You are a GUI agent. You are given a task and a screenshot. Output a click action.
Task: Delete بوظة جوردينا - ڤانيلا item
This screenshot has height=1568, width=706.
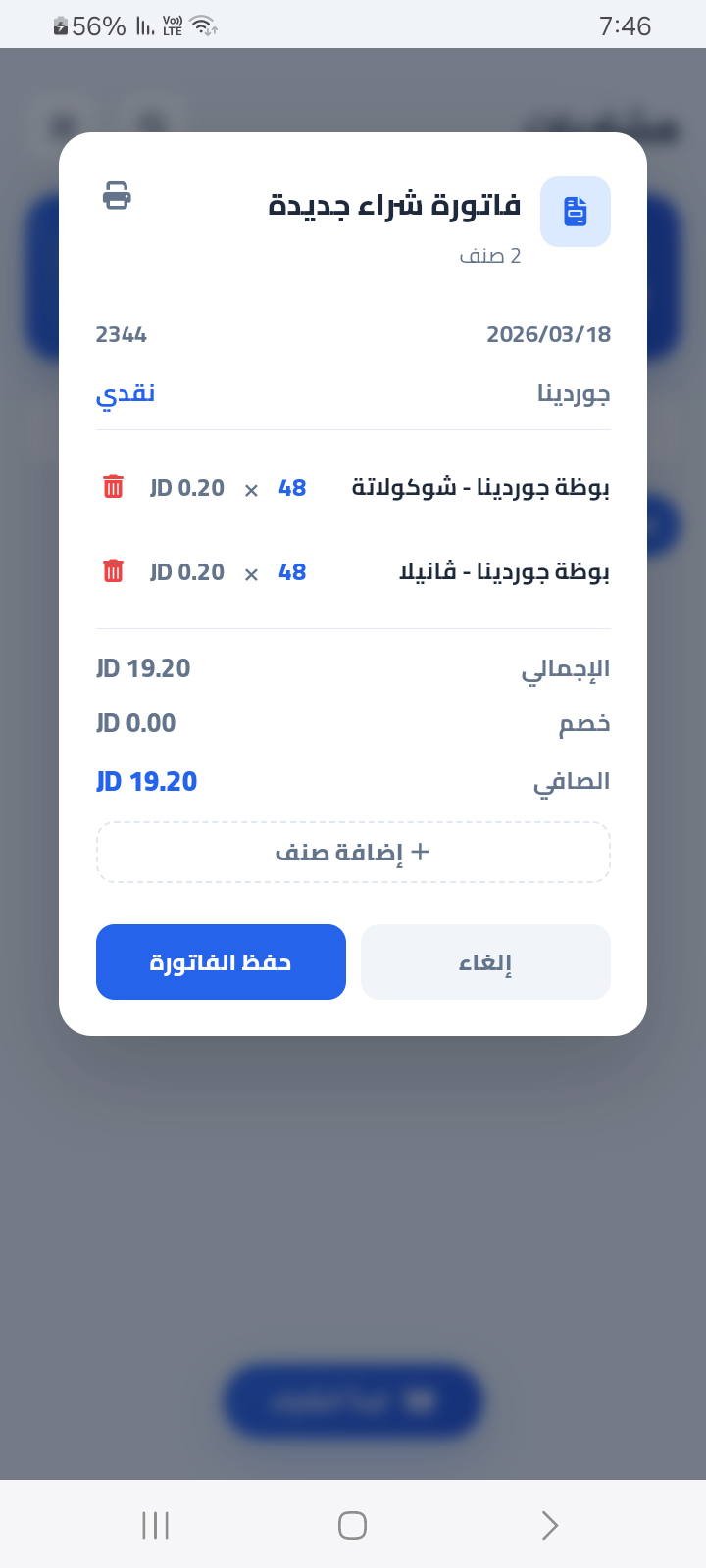(114, 571)
